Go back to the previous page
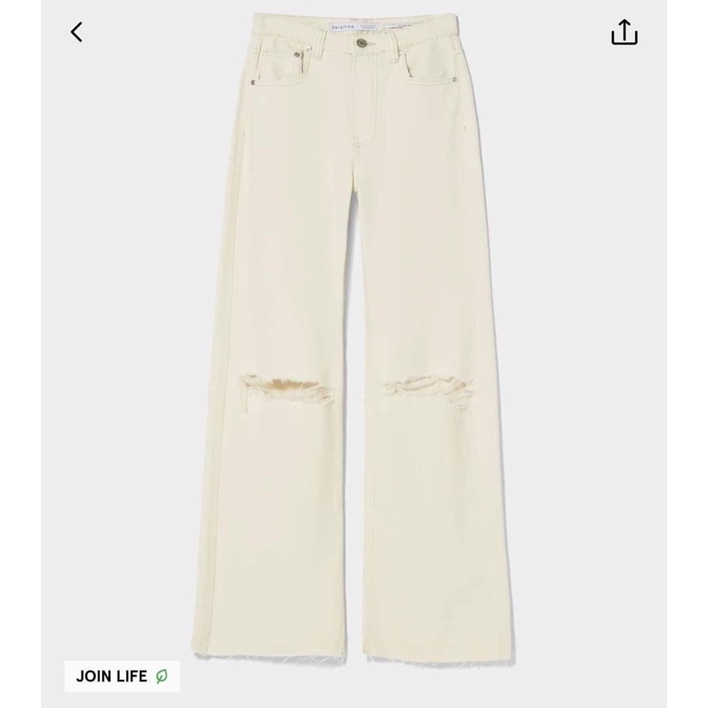The height and width of the screenshot is (708, 708). pos(77,32)
